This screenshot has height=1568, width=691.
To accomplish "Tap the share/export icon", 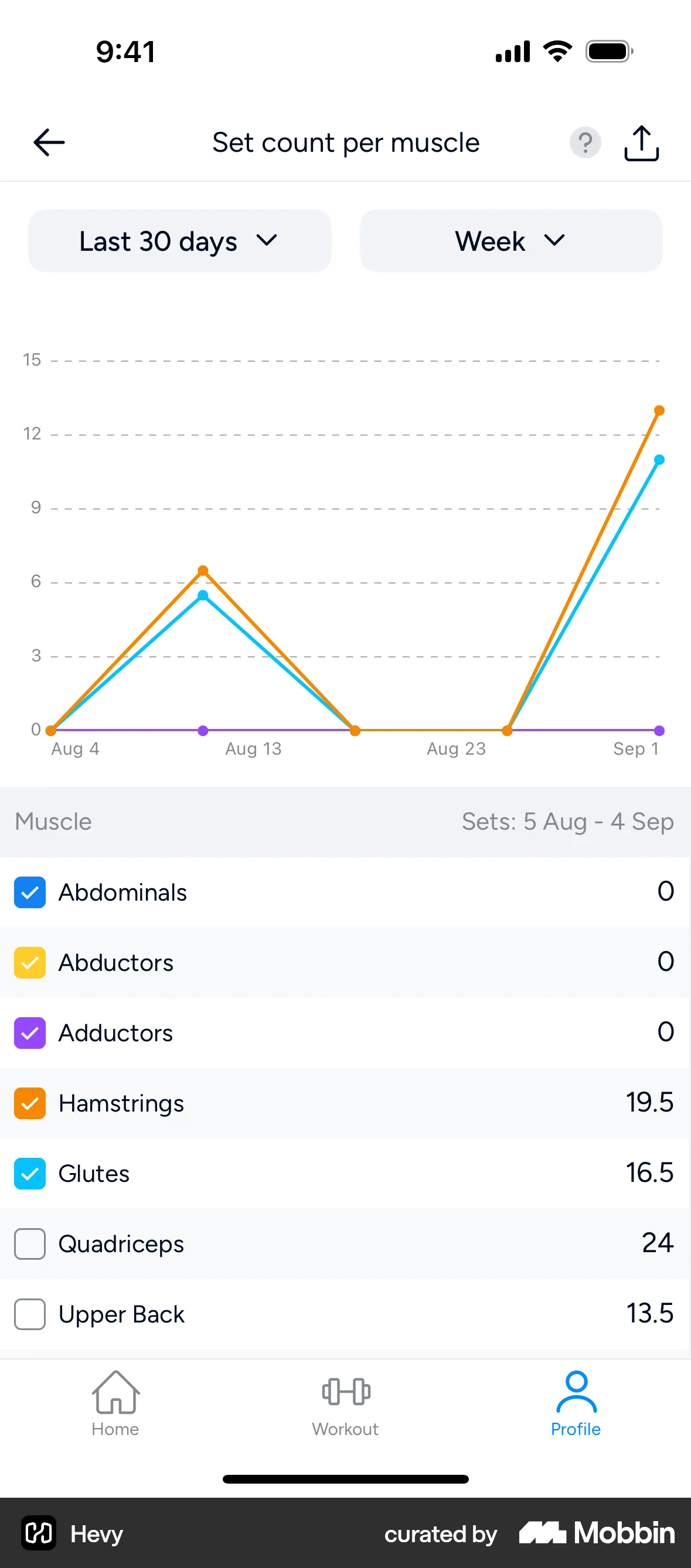I will [x=641, y=142].
